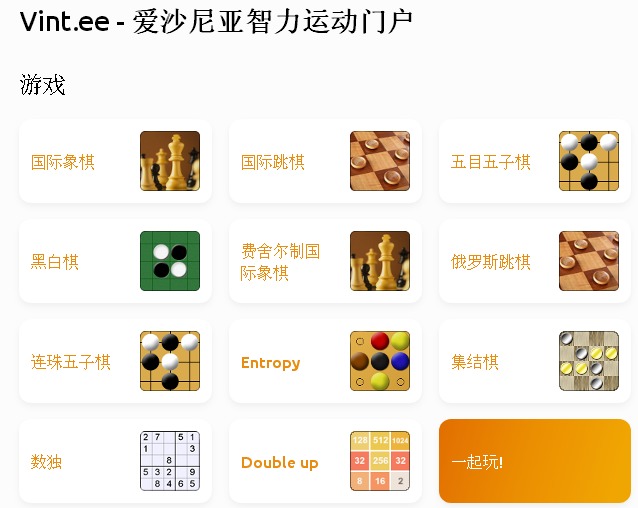Launch the 数独 sudoku card
Viewport: 638px width, 508px height.
tap(115, 461)
